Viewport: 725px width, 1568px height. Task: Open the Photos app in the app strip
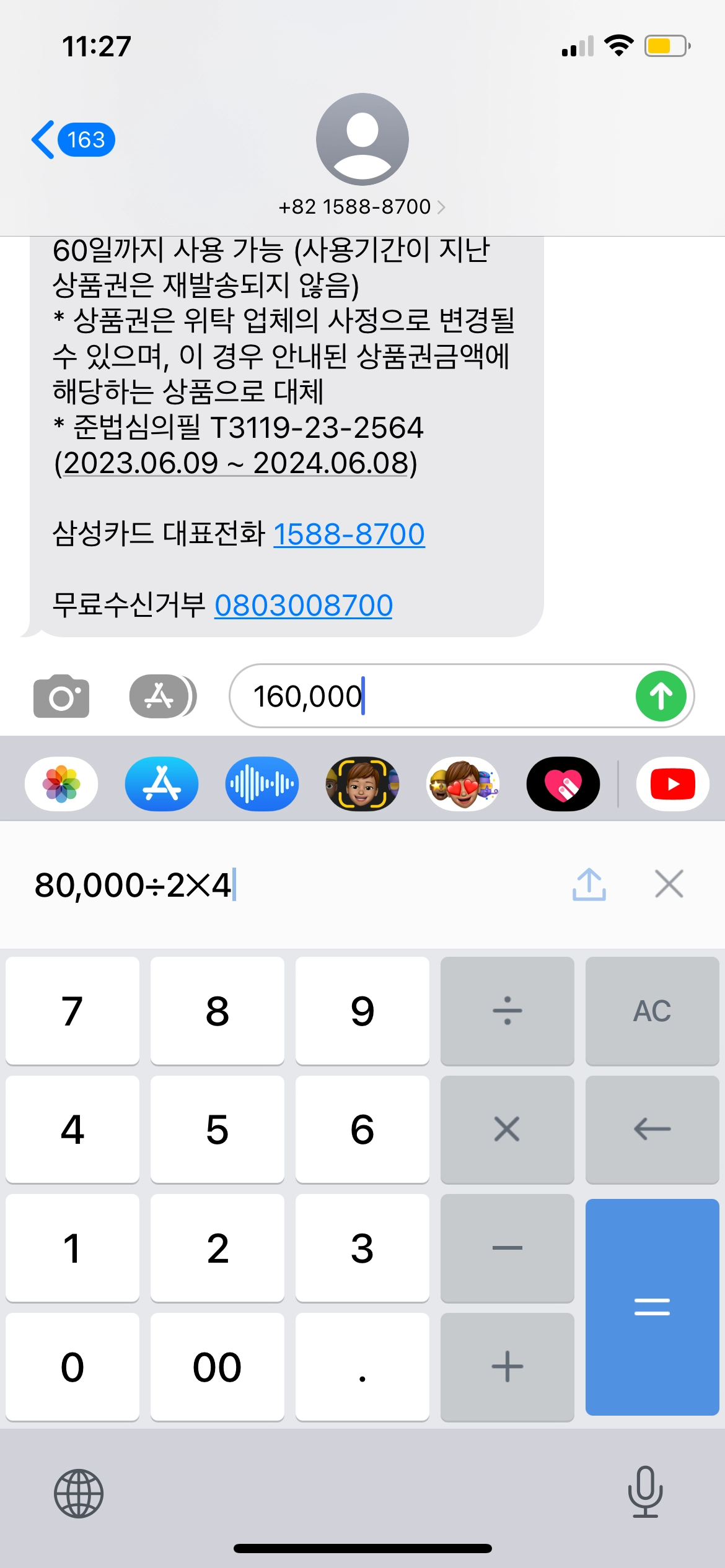[x=61, y=784]
